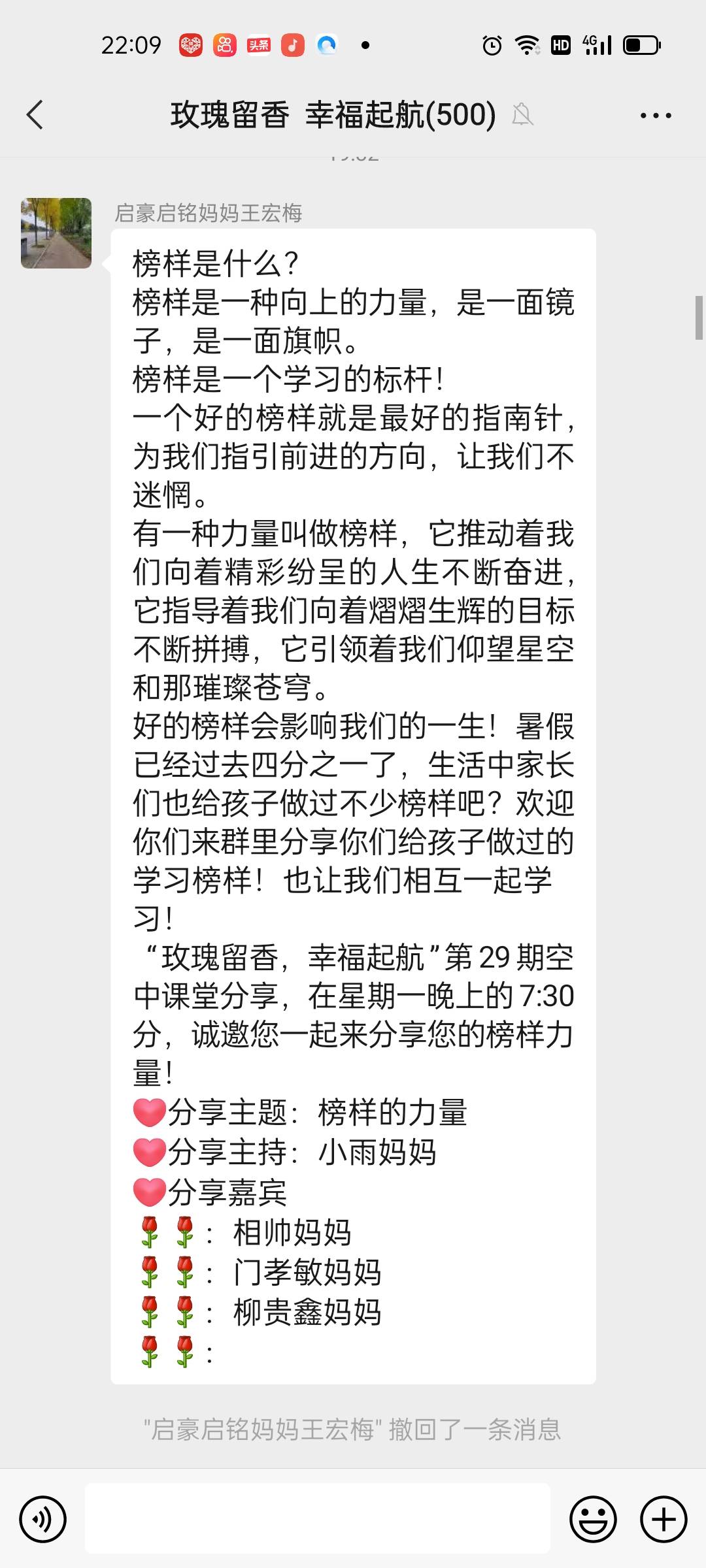
Task: Tap the HD icon in the status bar
Action: [x=560, y=44]
